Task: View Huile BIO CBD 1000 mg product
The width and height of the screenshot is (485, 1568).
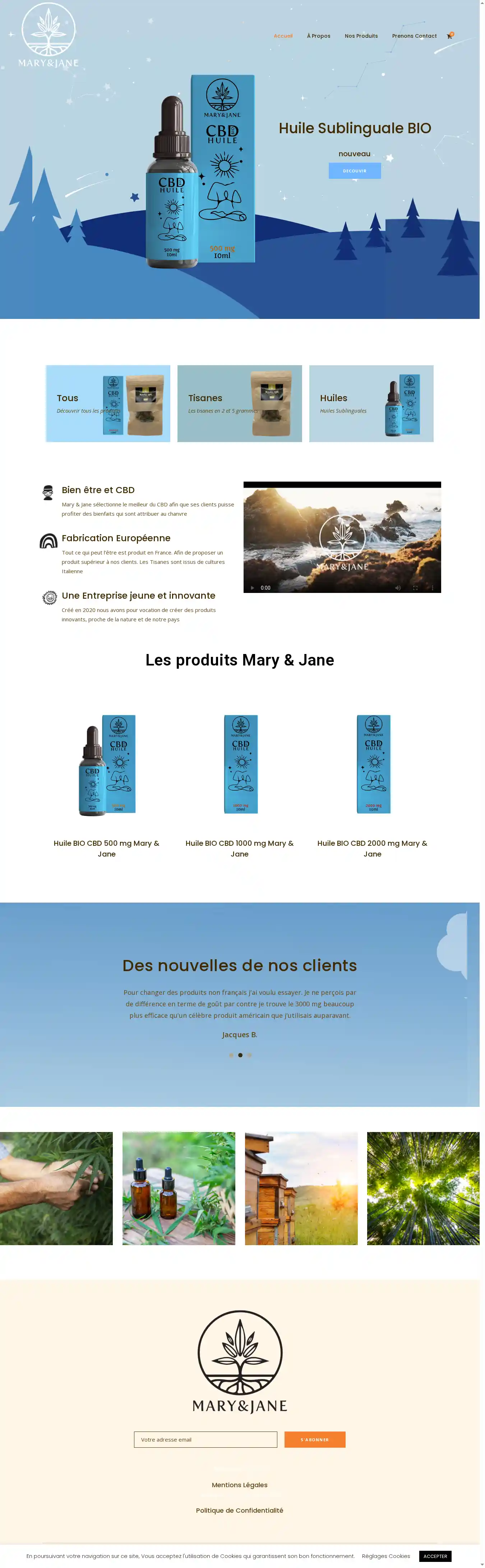Action: pos(239,848)
